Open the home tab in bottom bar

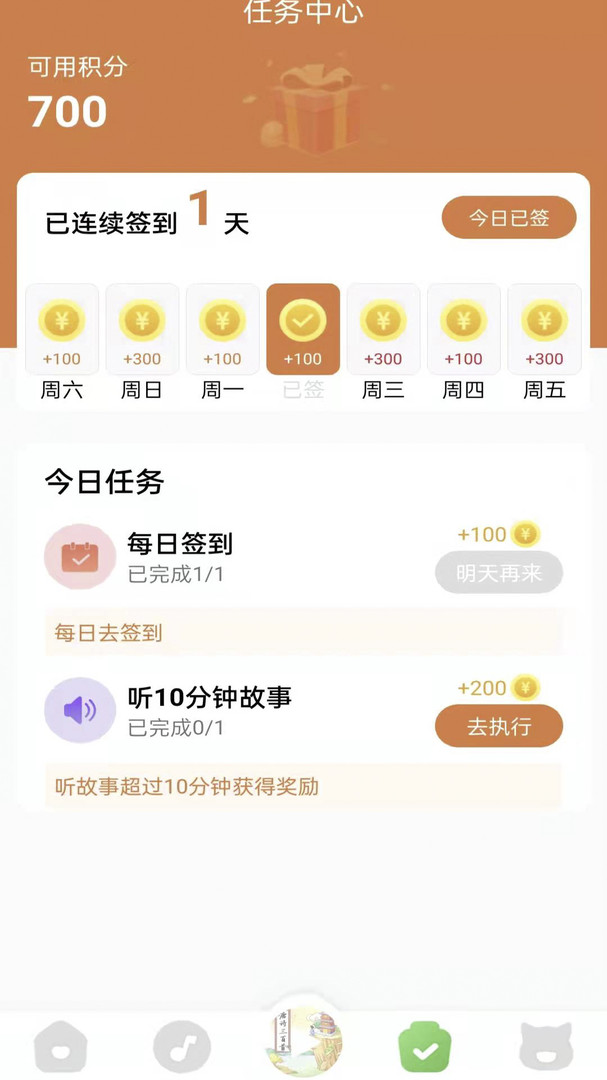coord(61,1047)
